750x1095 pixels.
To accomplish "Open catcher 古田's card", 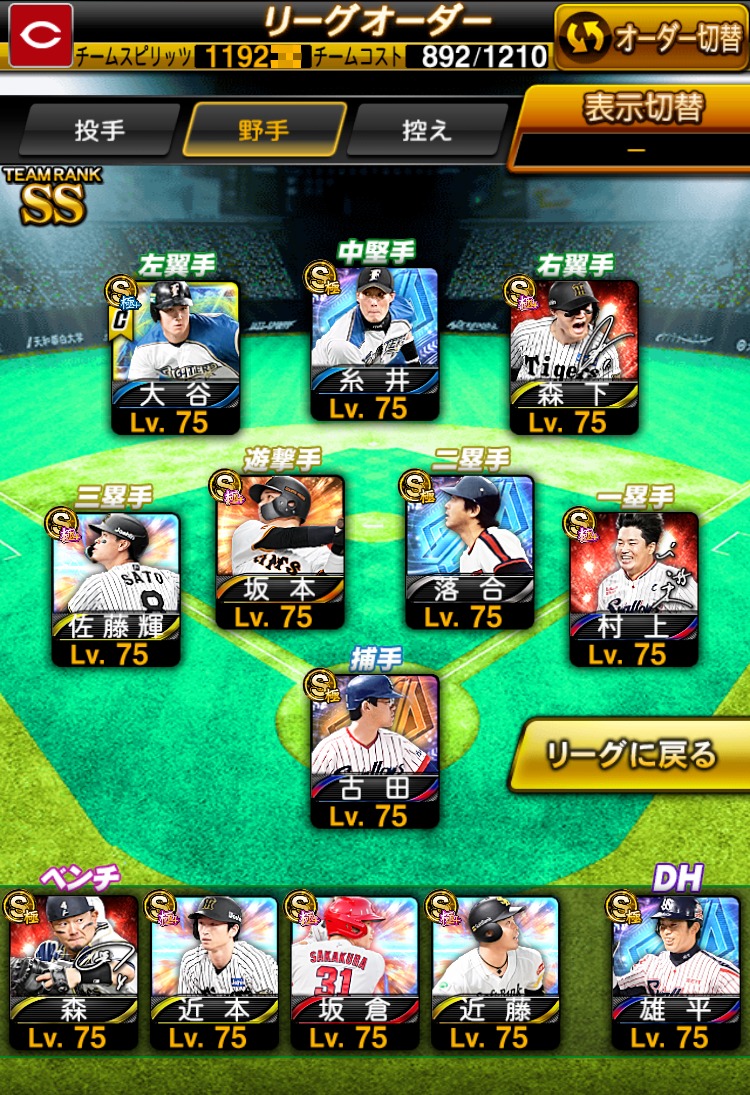I will pyautogui.click(x=374, y=750).
